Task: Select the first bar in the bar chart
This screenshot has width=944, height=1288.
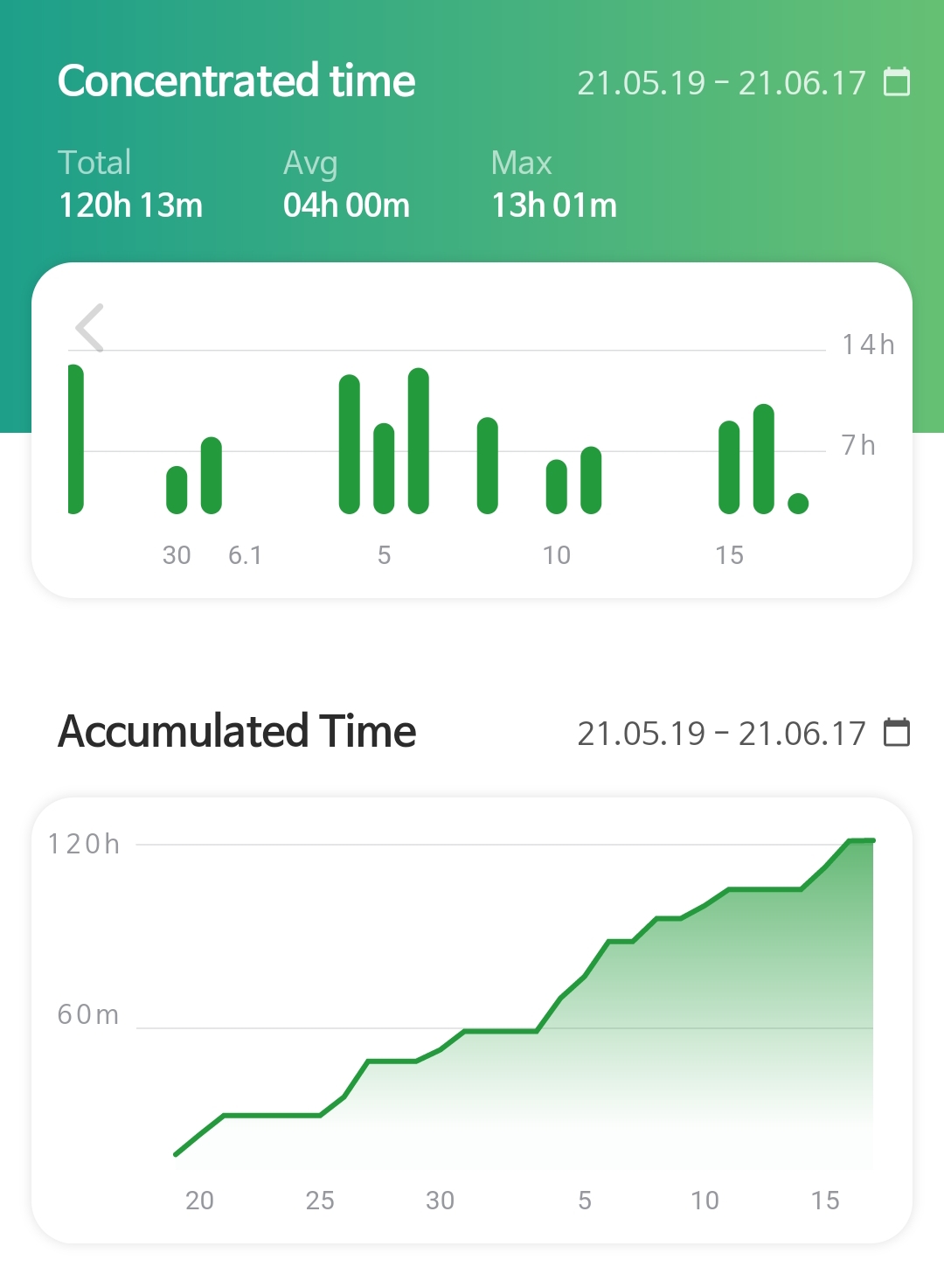Action: point(76,437)
